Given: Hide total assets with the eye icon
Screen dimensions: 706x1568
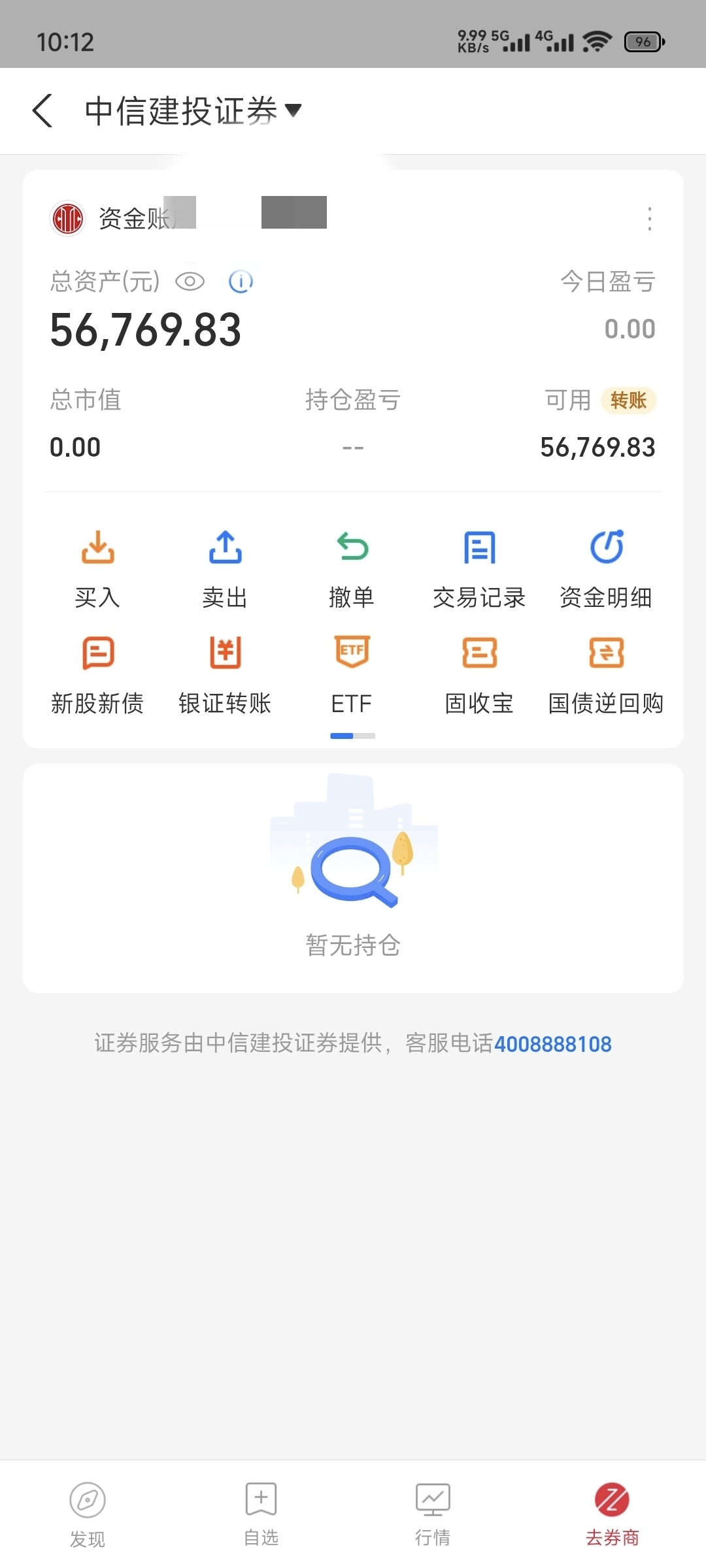Looking at the screenshot, I should pyautogui.click(x=190, y=282).
